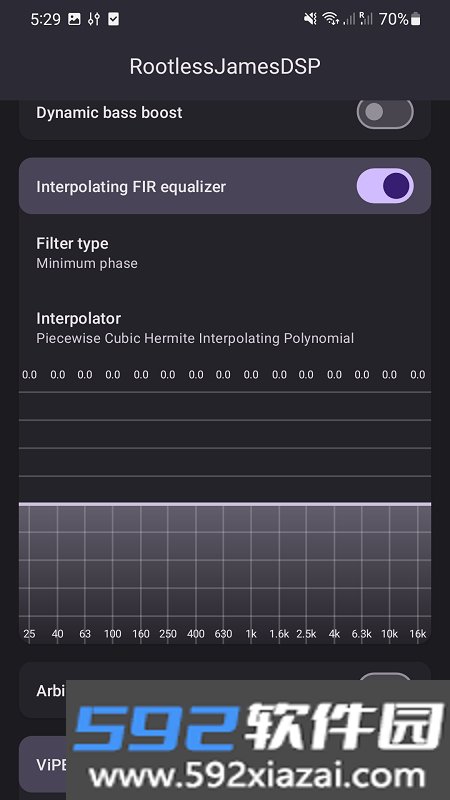Enable the Dynamic bass boost switch
This screenshot has height=800, width=450.
pyautogui.click(x=385, y=113)
